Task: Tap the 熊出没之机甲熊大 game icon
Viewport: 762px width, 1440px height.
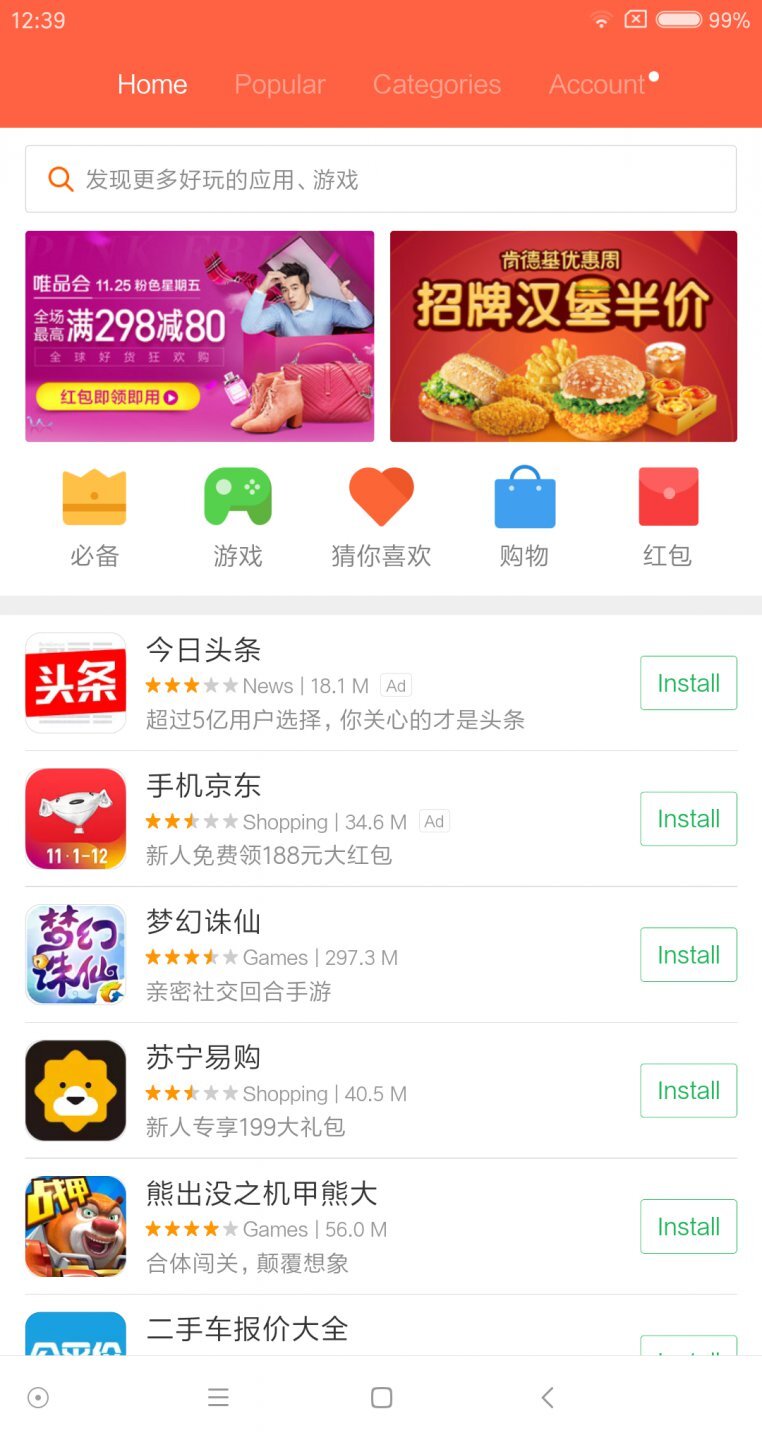Action: [x=75, y=1226]
